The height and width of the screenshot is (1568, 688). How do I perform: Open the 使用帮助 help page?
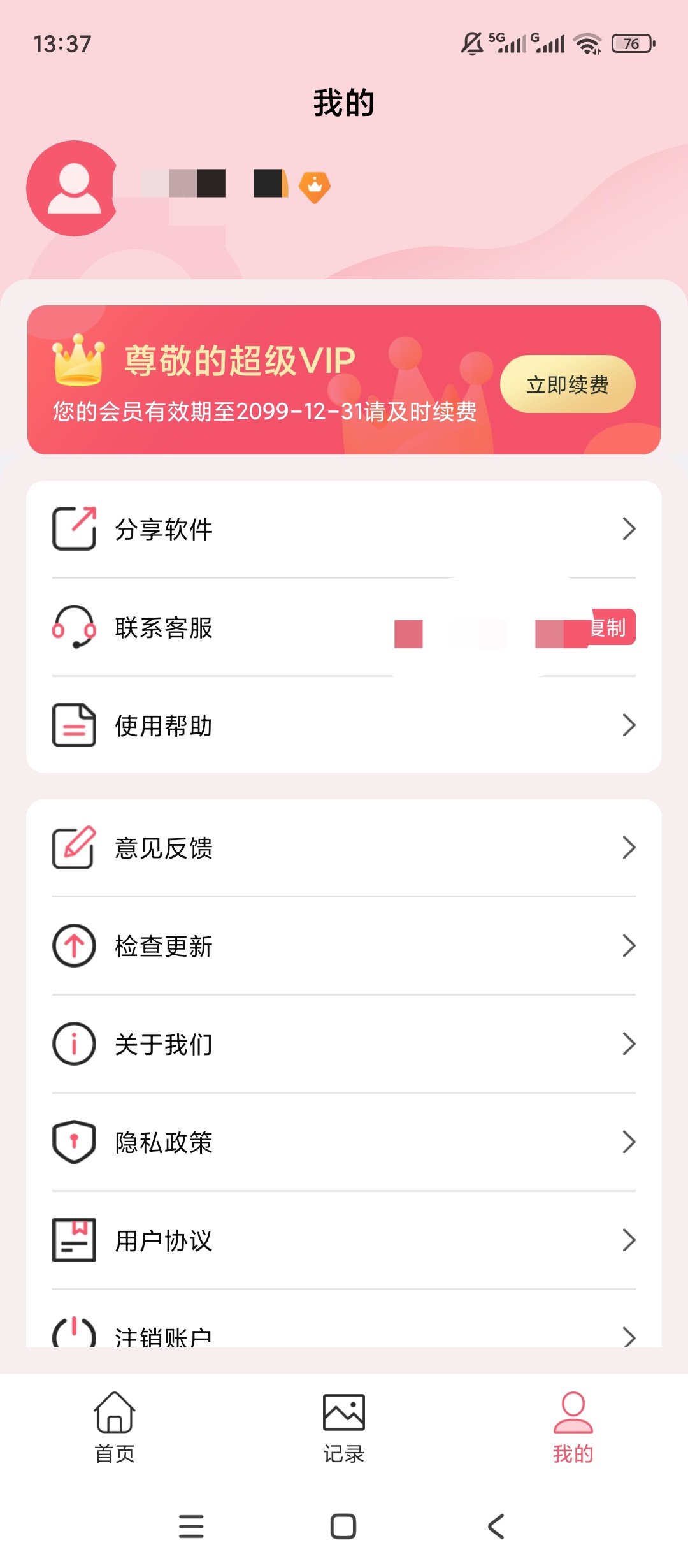pos(344,725)
